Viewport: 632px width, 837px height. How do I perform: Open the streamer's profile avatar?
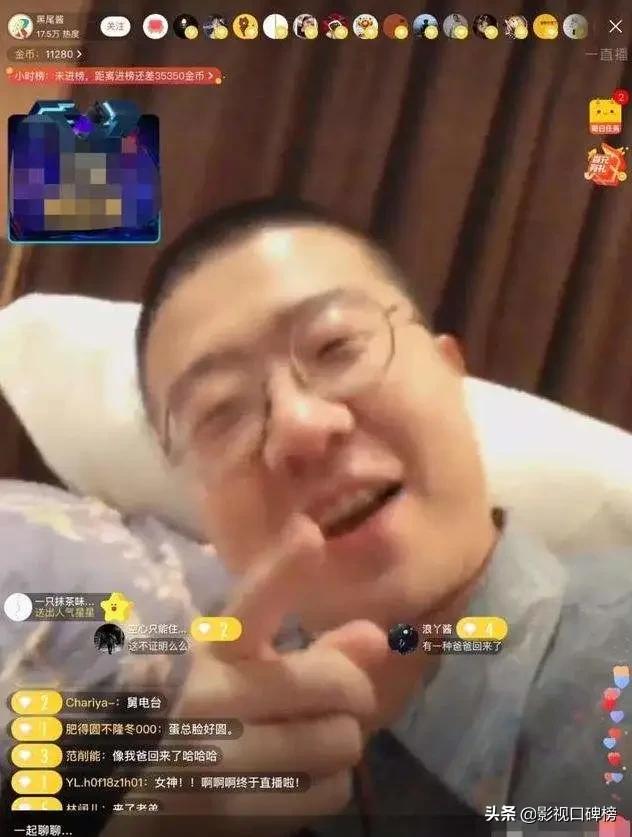[20, 27]
